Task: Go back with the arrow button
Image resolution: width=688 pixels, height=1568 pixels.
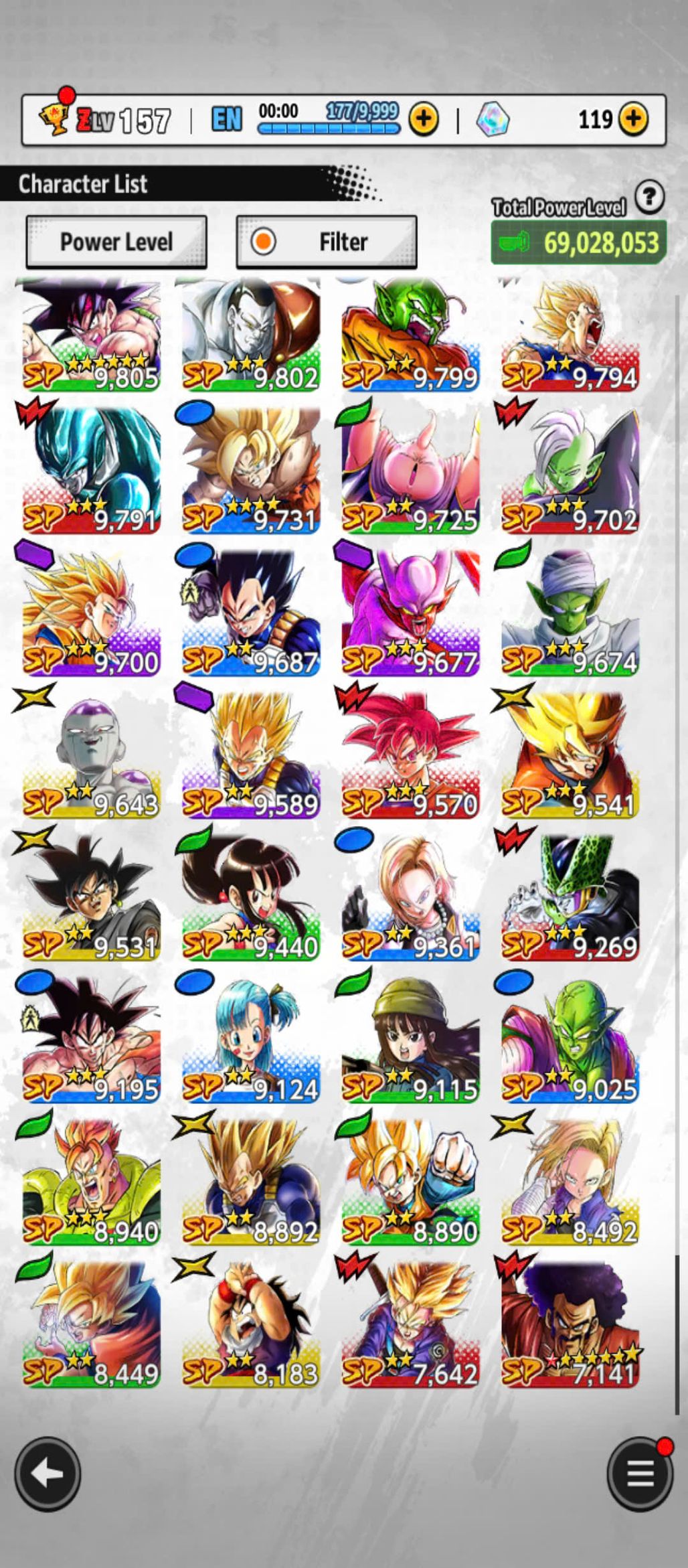Action: click(x=48, y=1474)
